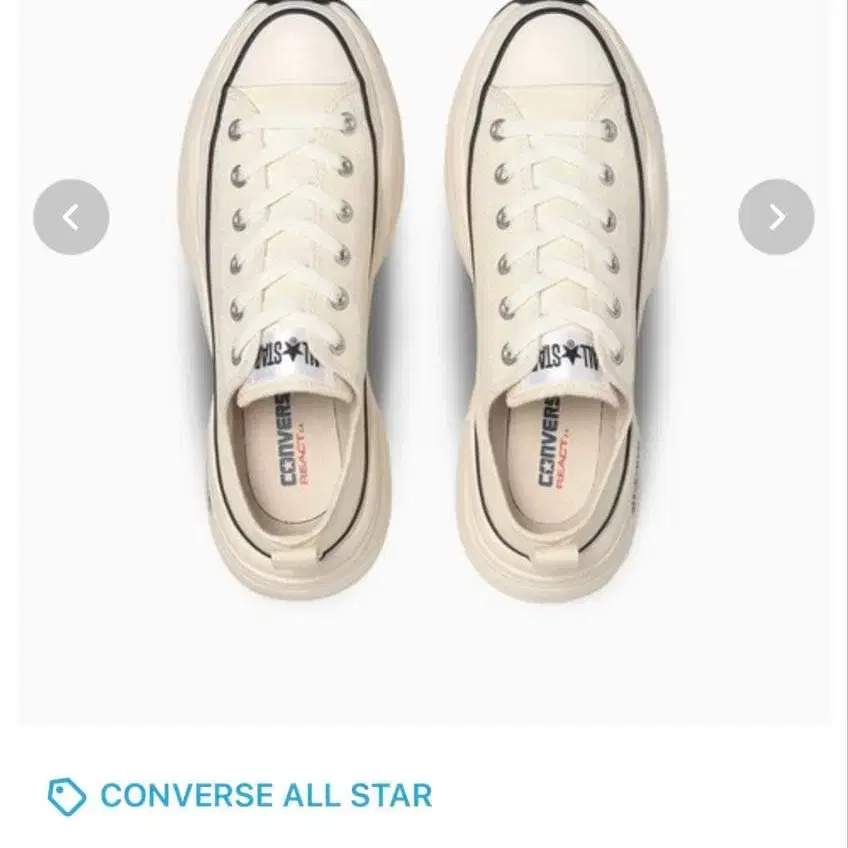Screen dimensions: 848x848
Task: Show the next product photo
Action: (x=776, y=217)
